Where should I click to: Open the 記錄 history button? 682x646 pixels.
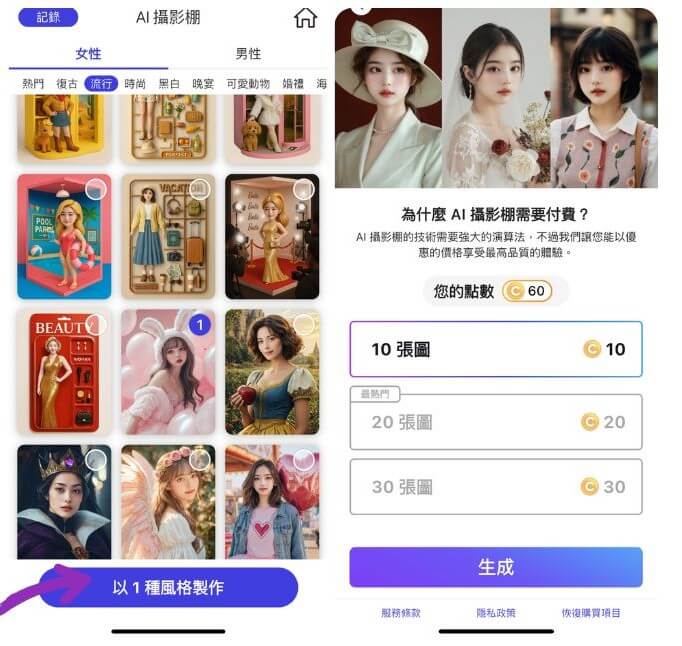pos(48,17)
